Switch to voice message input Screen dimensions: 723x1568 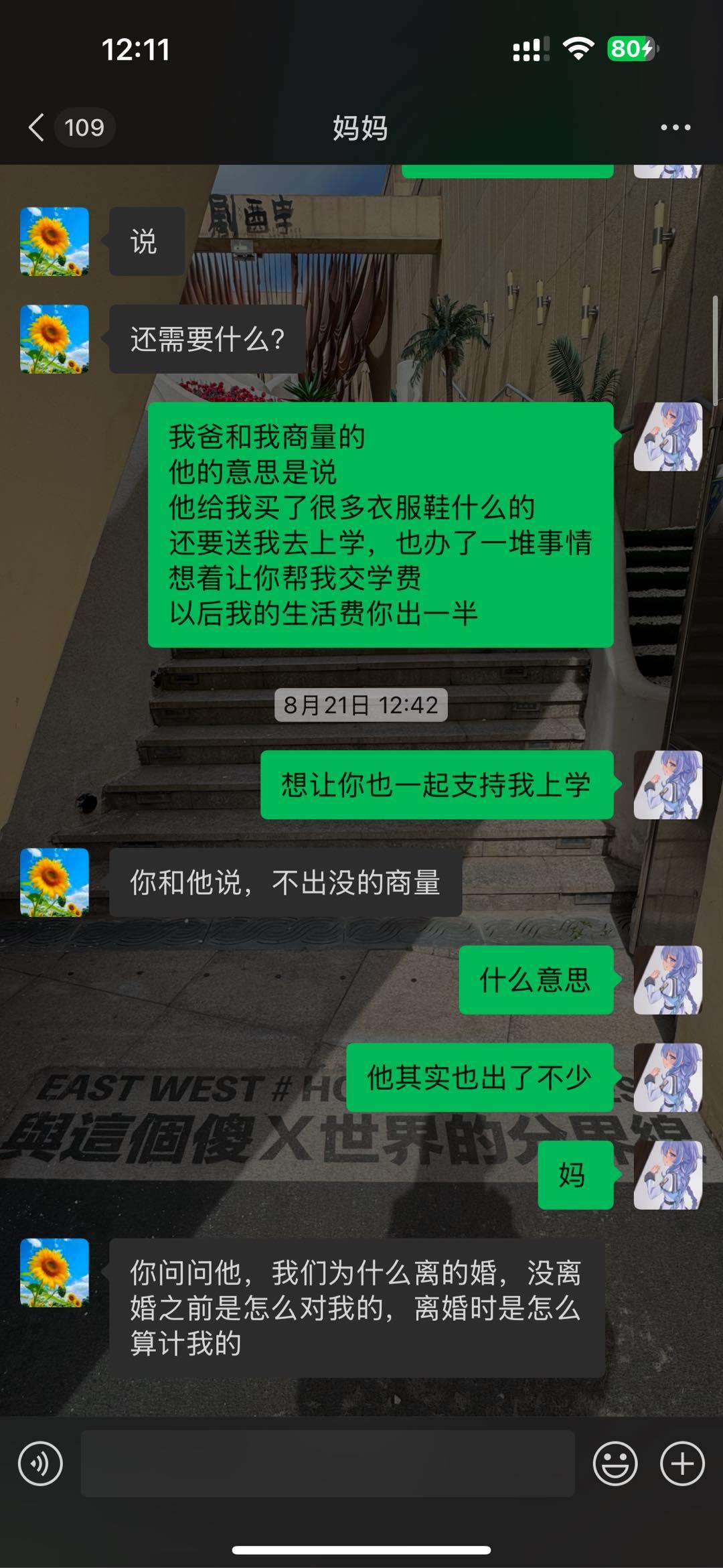click(40, 1464)
